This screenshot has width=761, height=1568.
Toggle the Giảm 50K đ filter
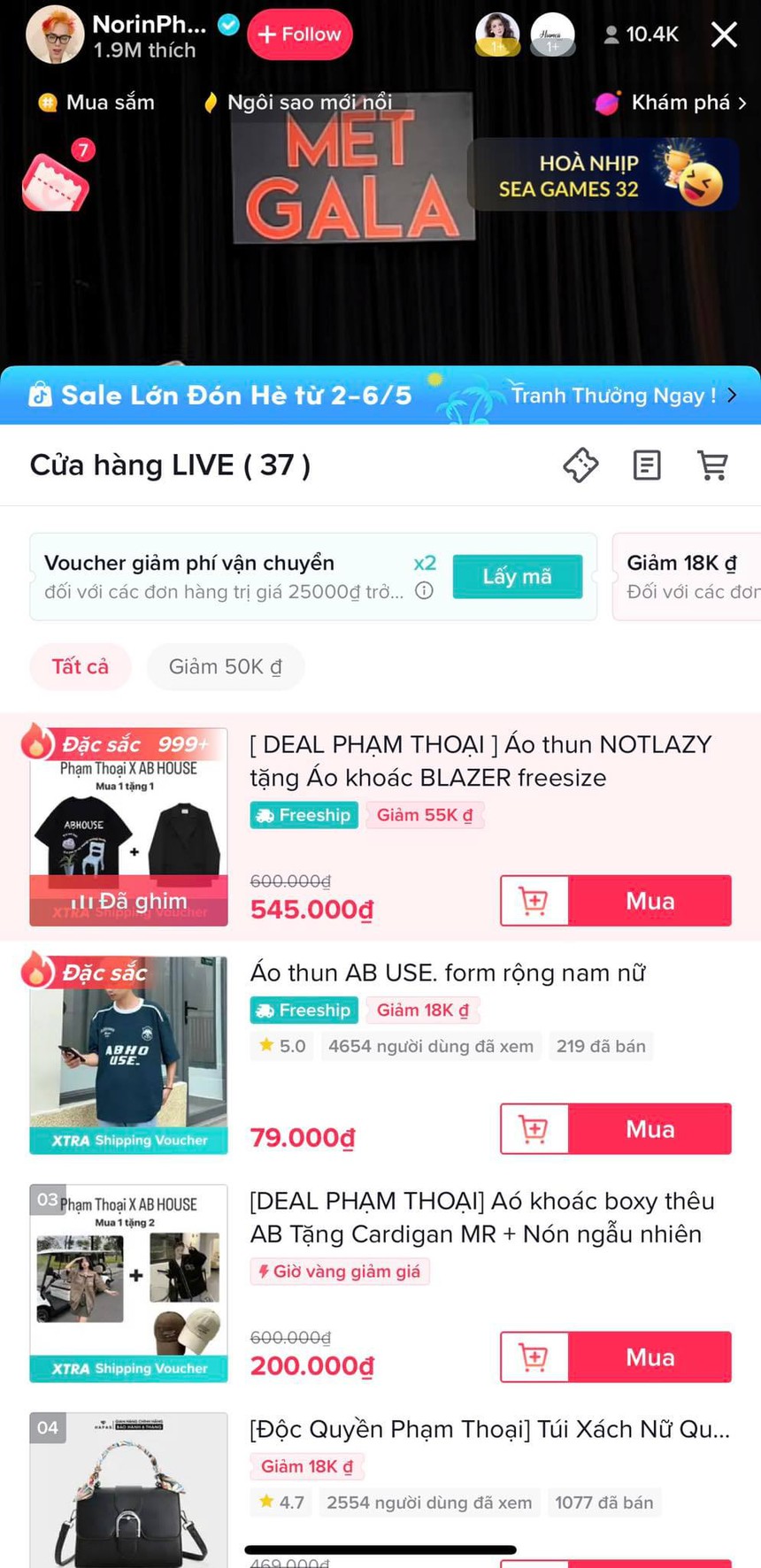(x=225, y=666)
